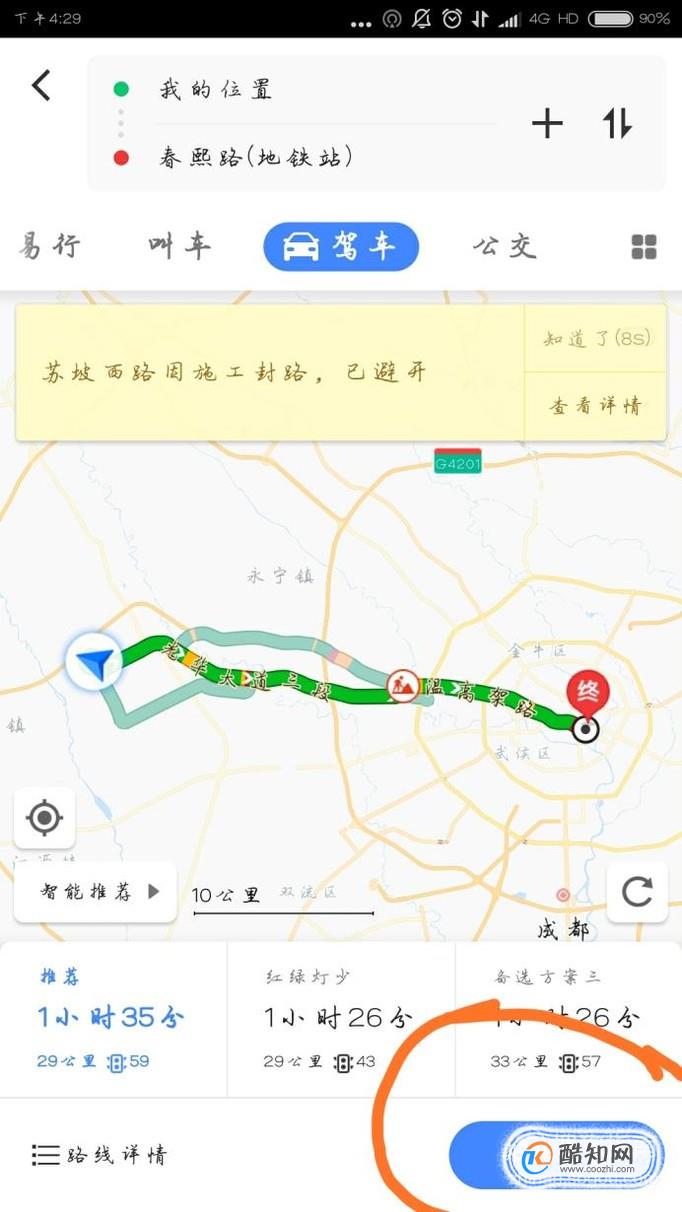Open the 智能推荐 preference selector
The width and height of the screenshot is (682, 1212).
[96, 892]
